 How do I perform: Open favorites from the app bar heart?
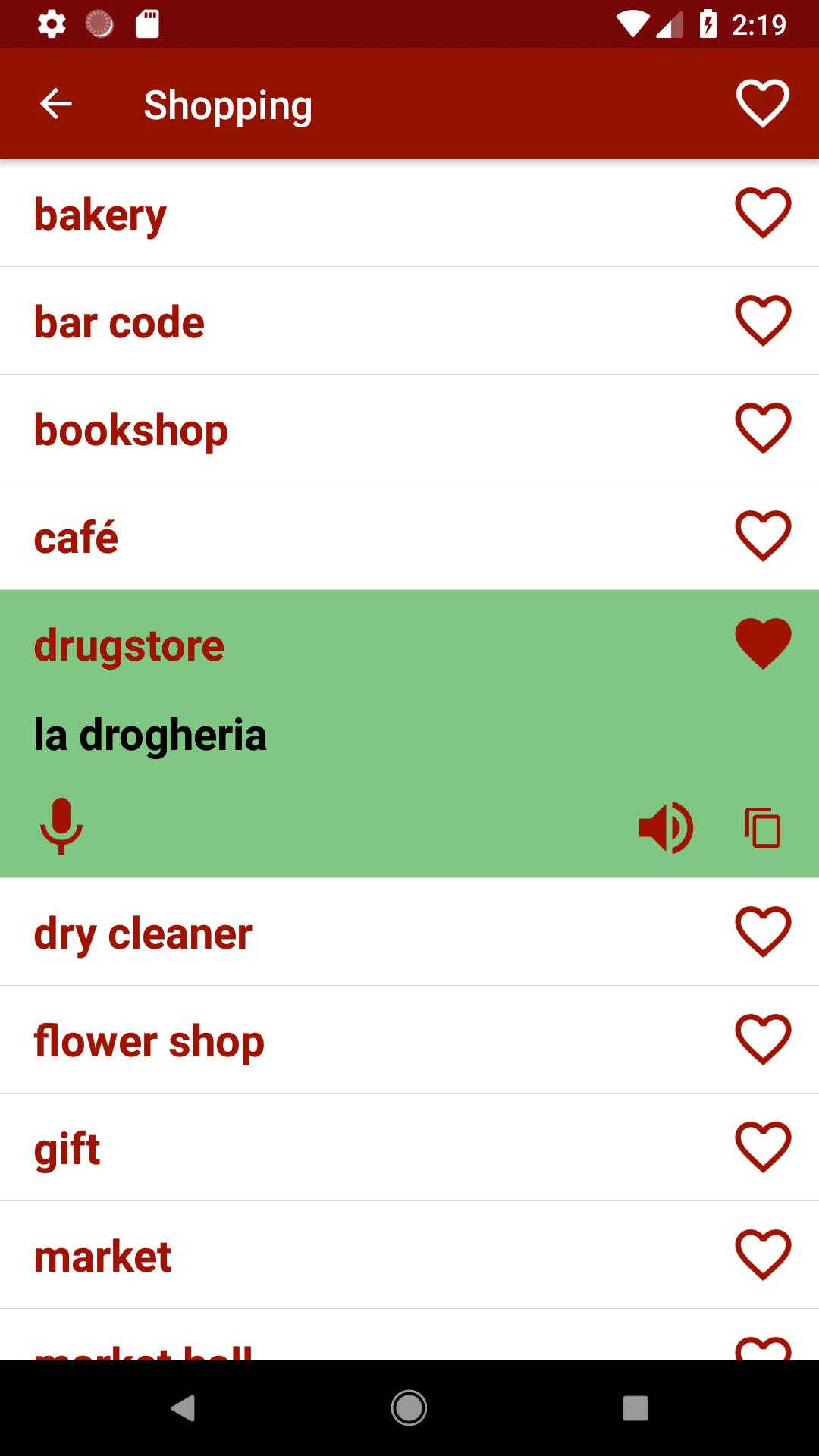762,104
